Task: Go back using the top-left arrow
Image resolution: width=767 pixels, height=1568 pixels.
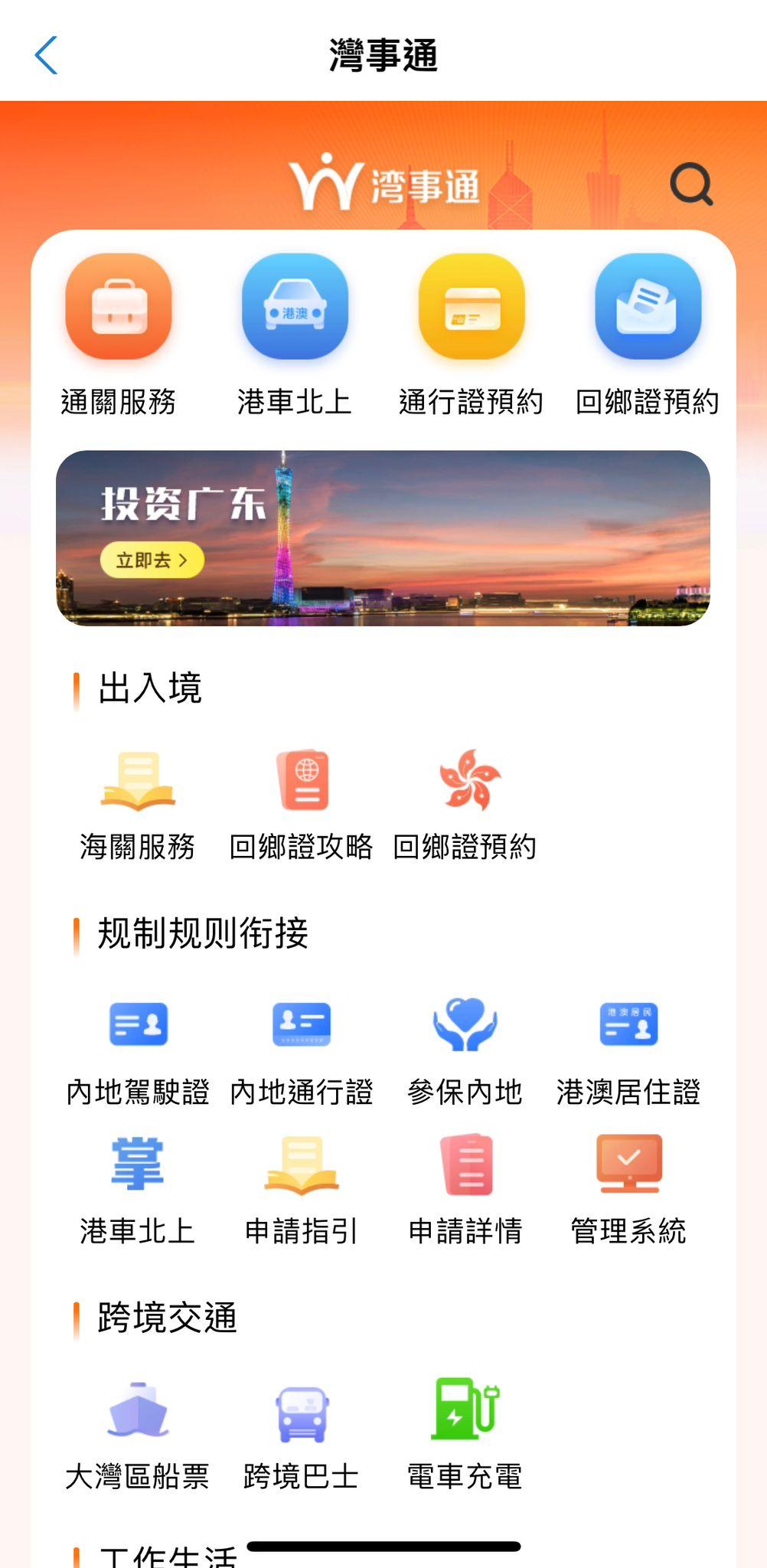Action: click(x=47, y=56)
